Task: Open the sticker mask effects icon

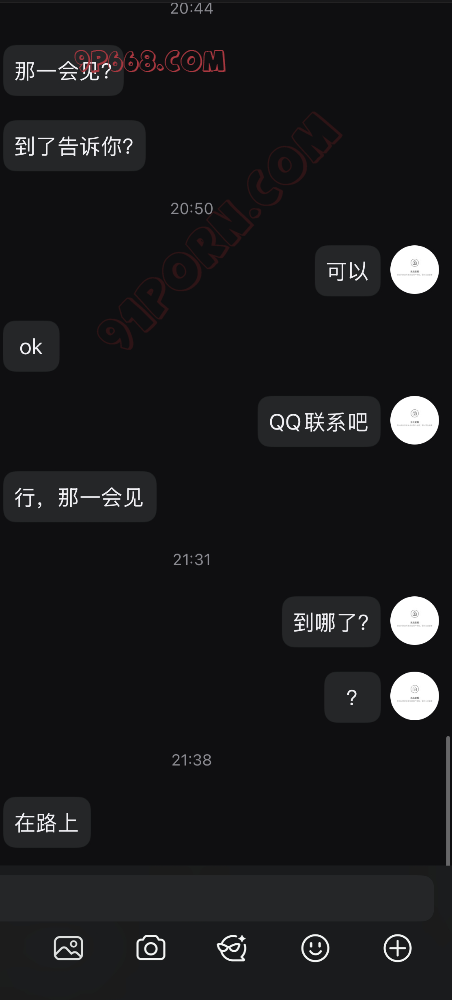Action: tap(232, 948)
